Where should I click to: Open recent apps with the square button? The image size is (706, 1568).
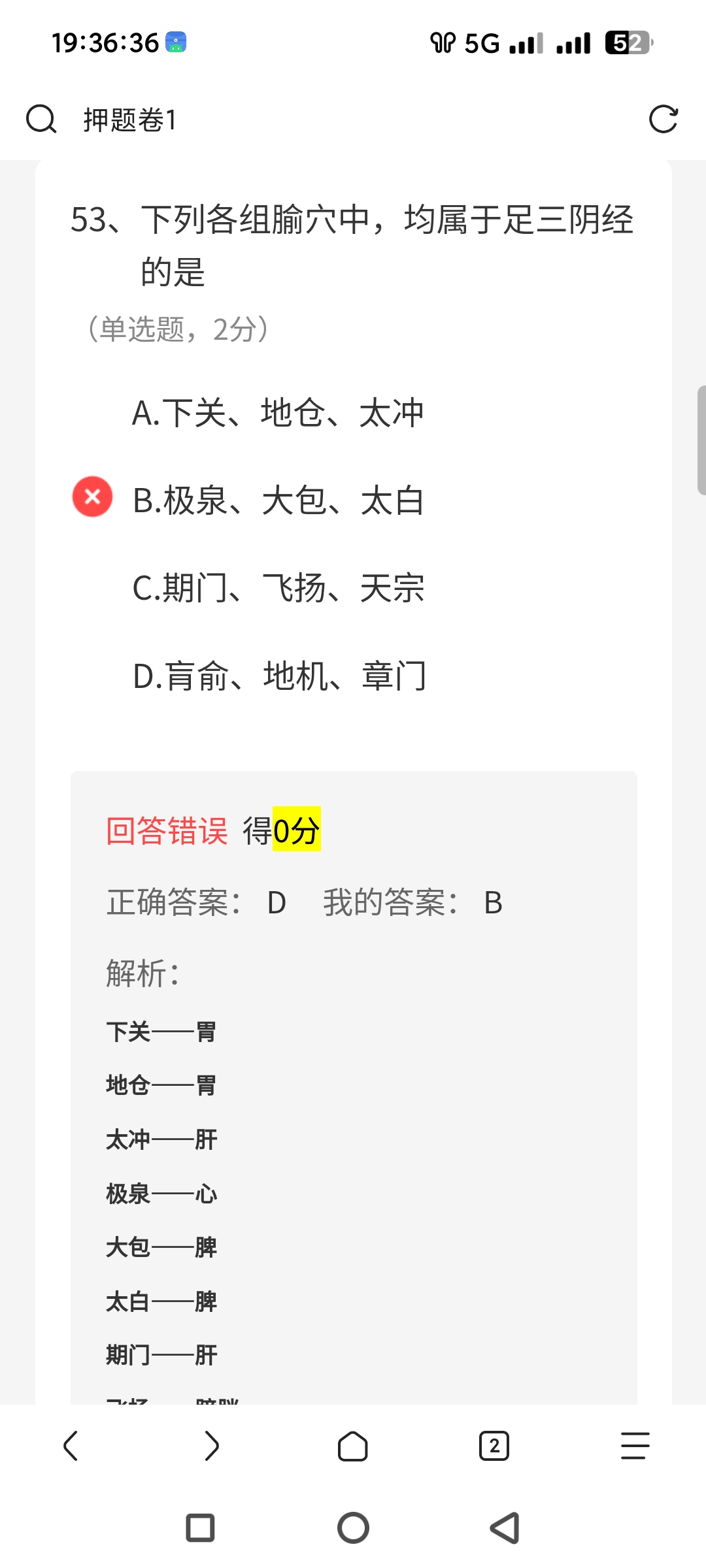coord(200,1528)
